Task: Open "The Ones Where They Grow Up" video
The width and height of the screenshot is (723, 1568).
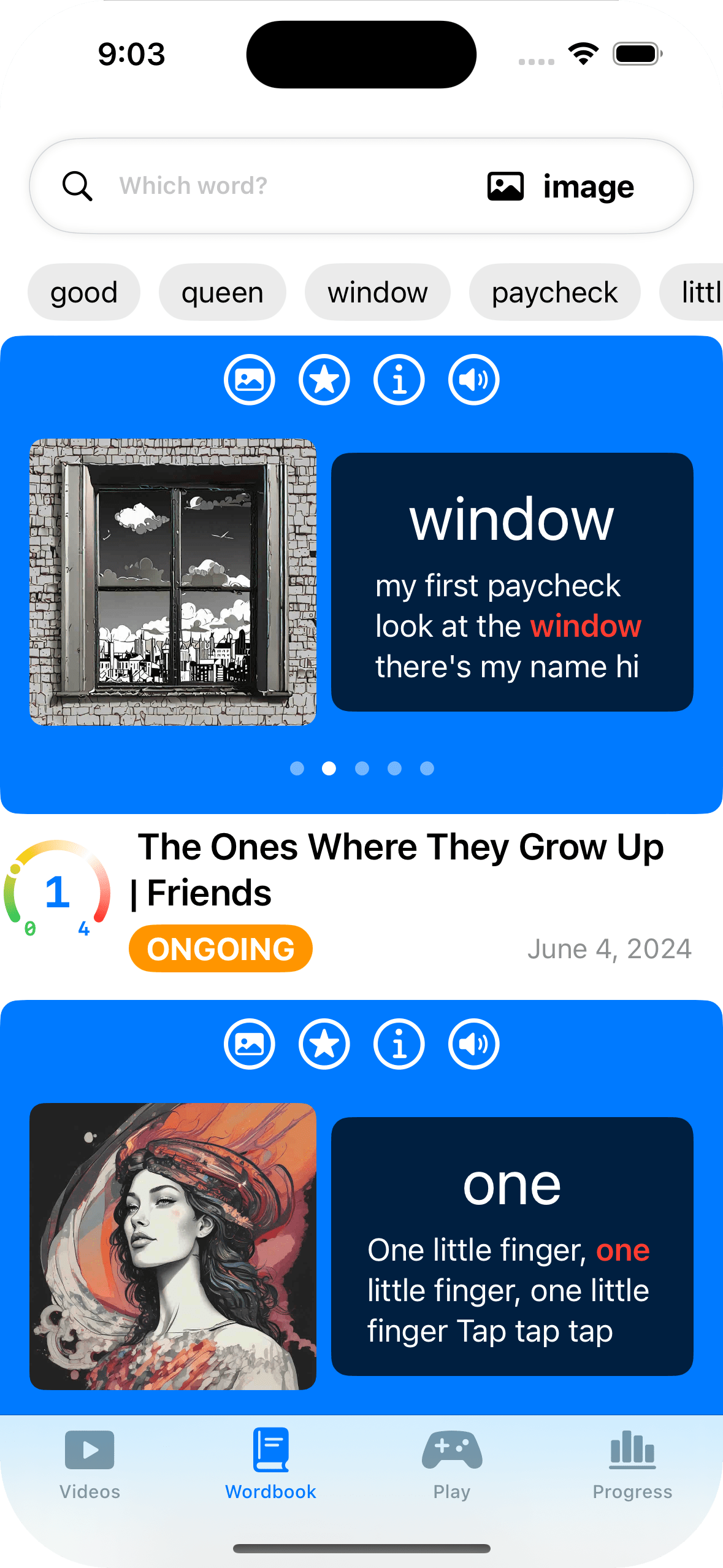Action: coord(400,869)
